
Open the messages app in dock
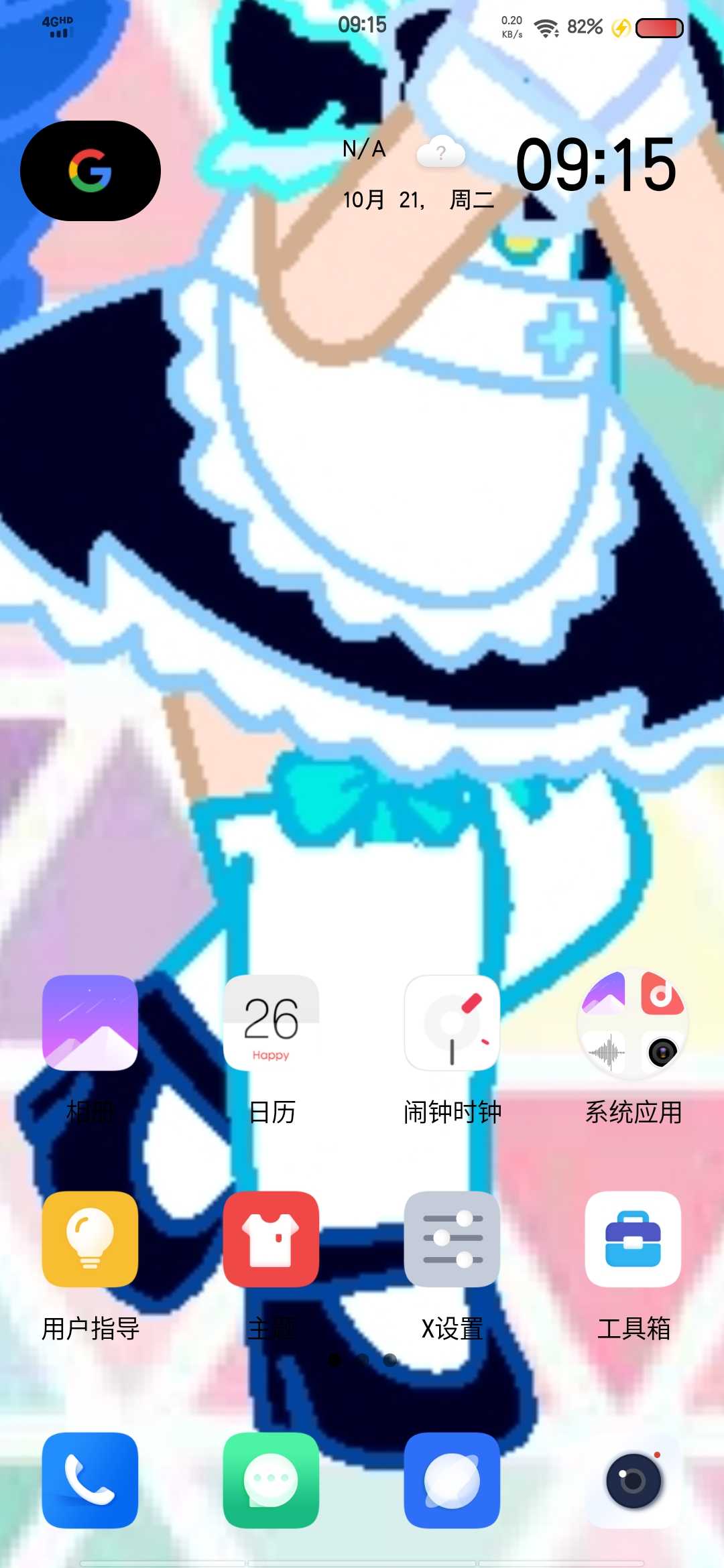coord(271,1480)
